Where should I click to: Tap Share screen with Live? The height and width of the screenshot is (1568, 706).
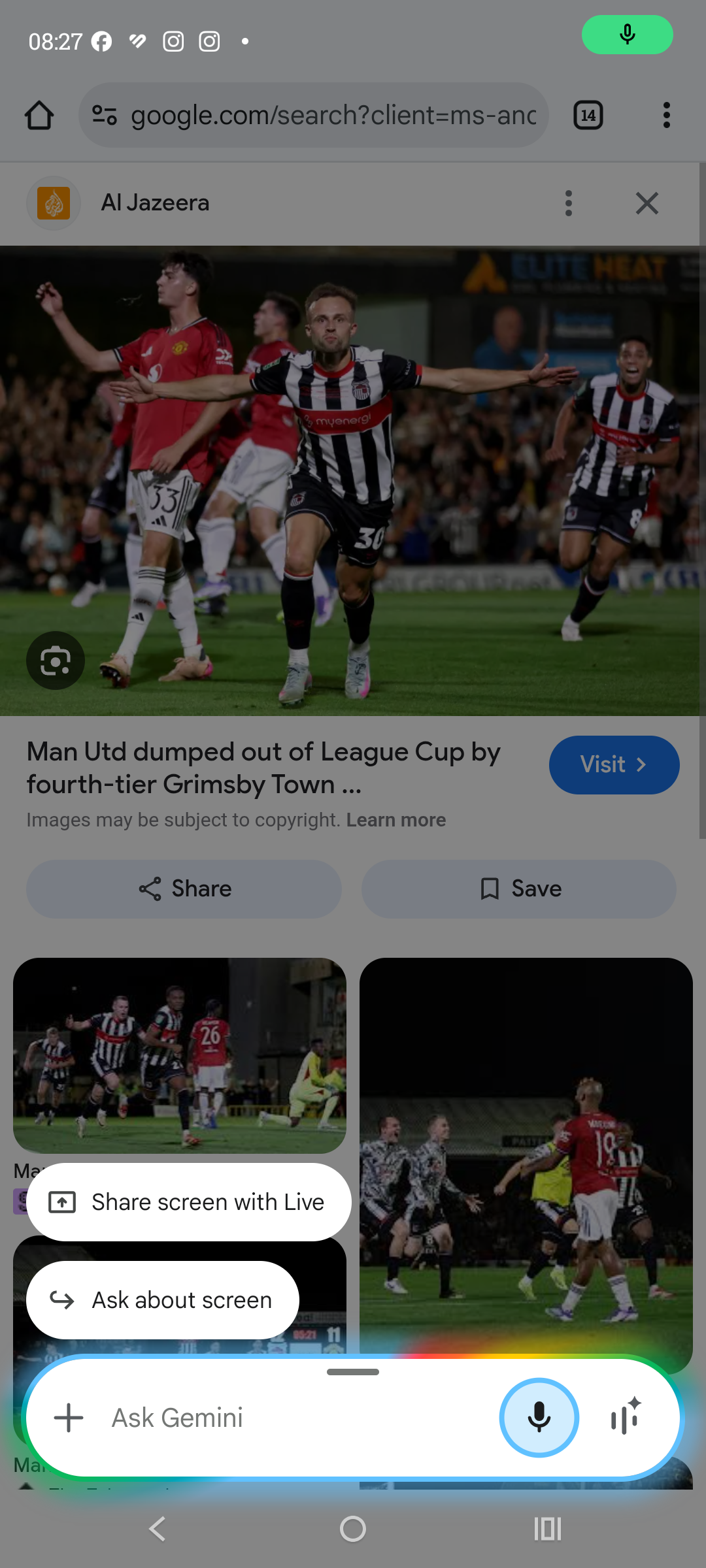188,1202
